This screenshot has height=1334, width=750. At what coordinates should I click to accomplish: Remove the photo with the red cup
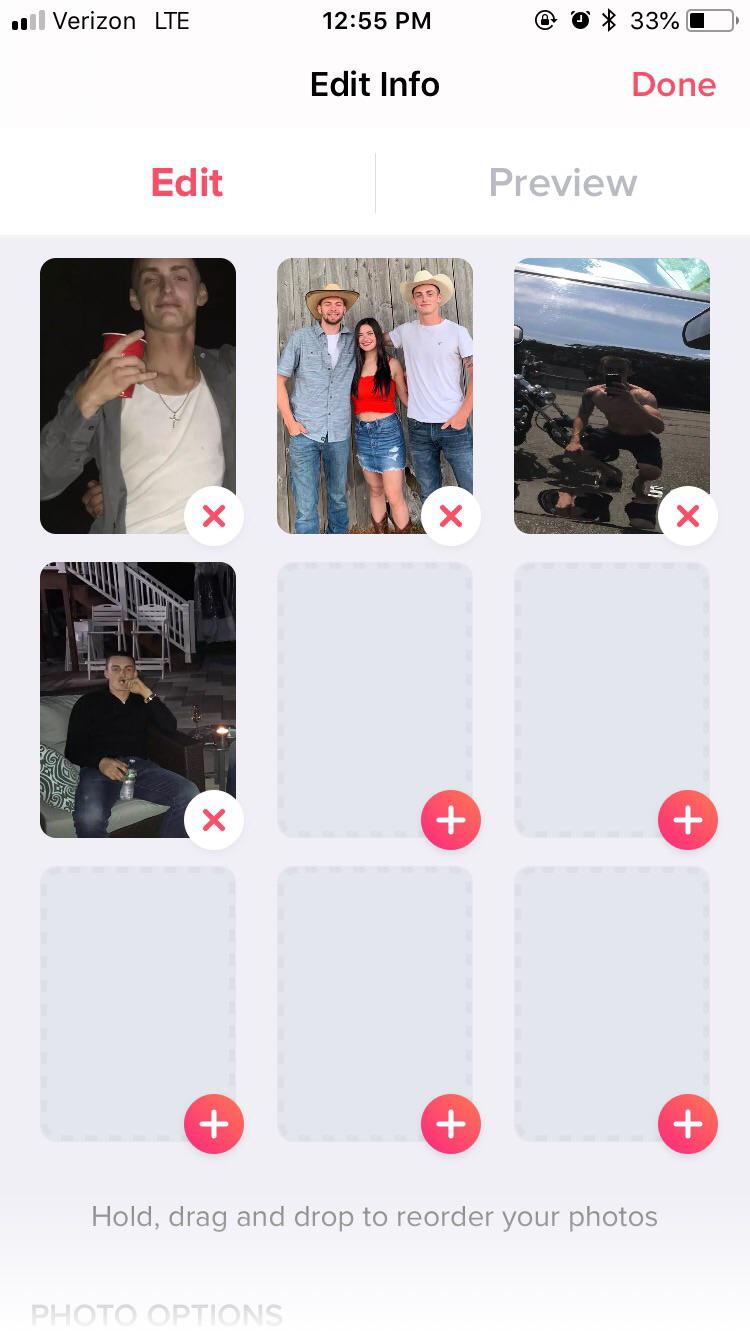coord(214,516)
